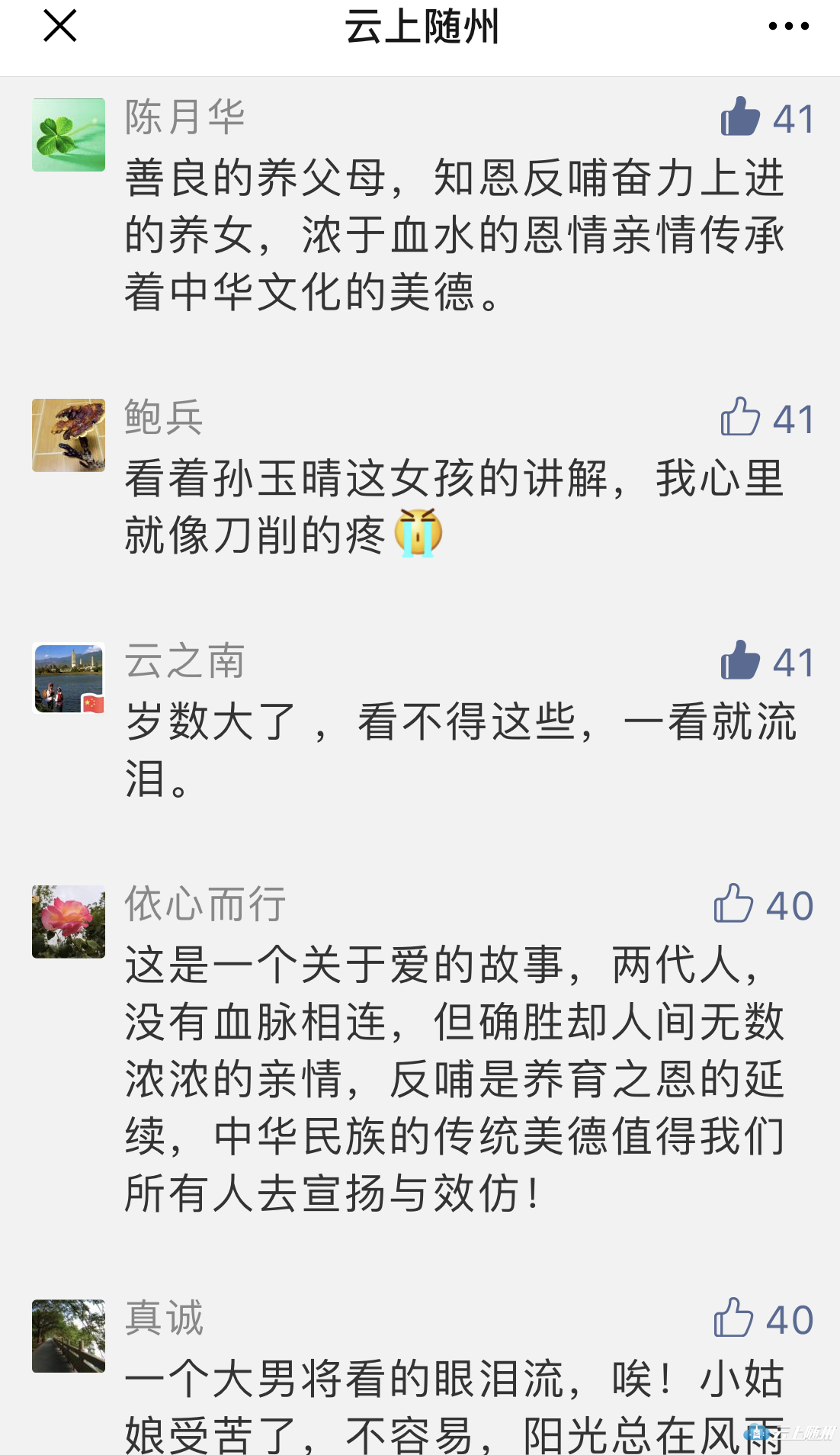
Task: Open the three-dot overflow menu
Action: (x=788, y=26)
